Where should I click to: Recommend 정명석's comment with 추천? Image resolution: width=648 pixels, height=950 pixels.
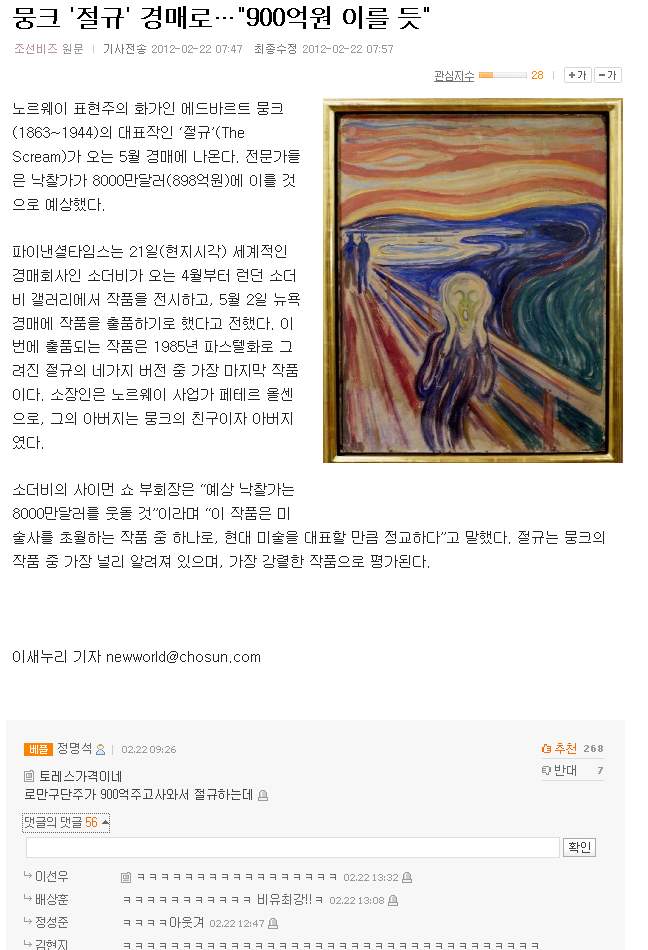560,748
